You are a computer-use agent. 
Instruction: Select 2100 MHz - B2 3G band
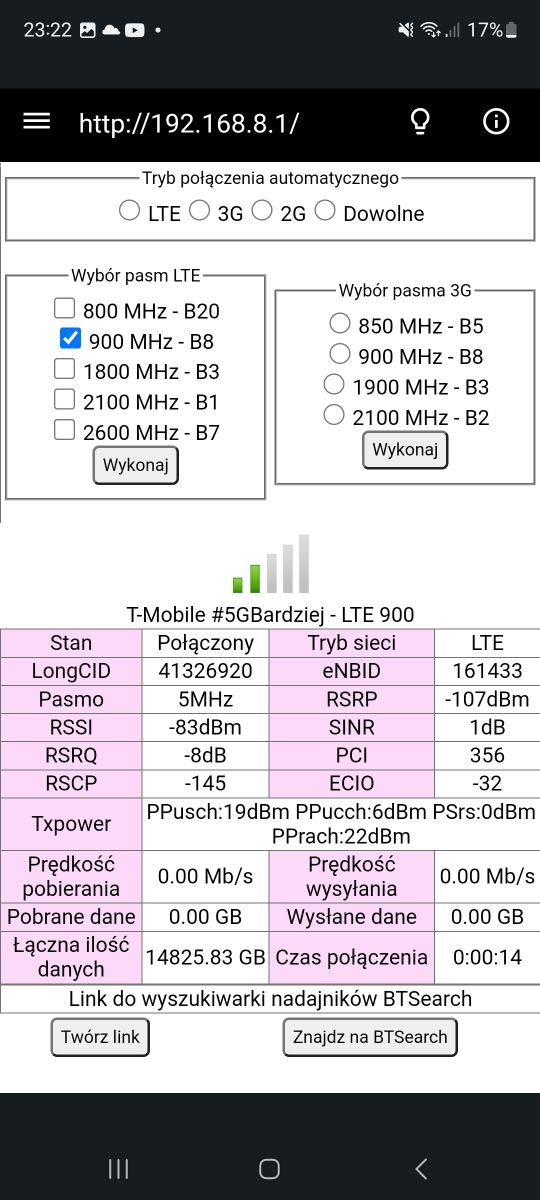pyautogui.click(x=334, y=415)
